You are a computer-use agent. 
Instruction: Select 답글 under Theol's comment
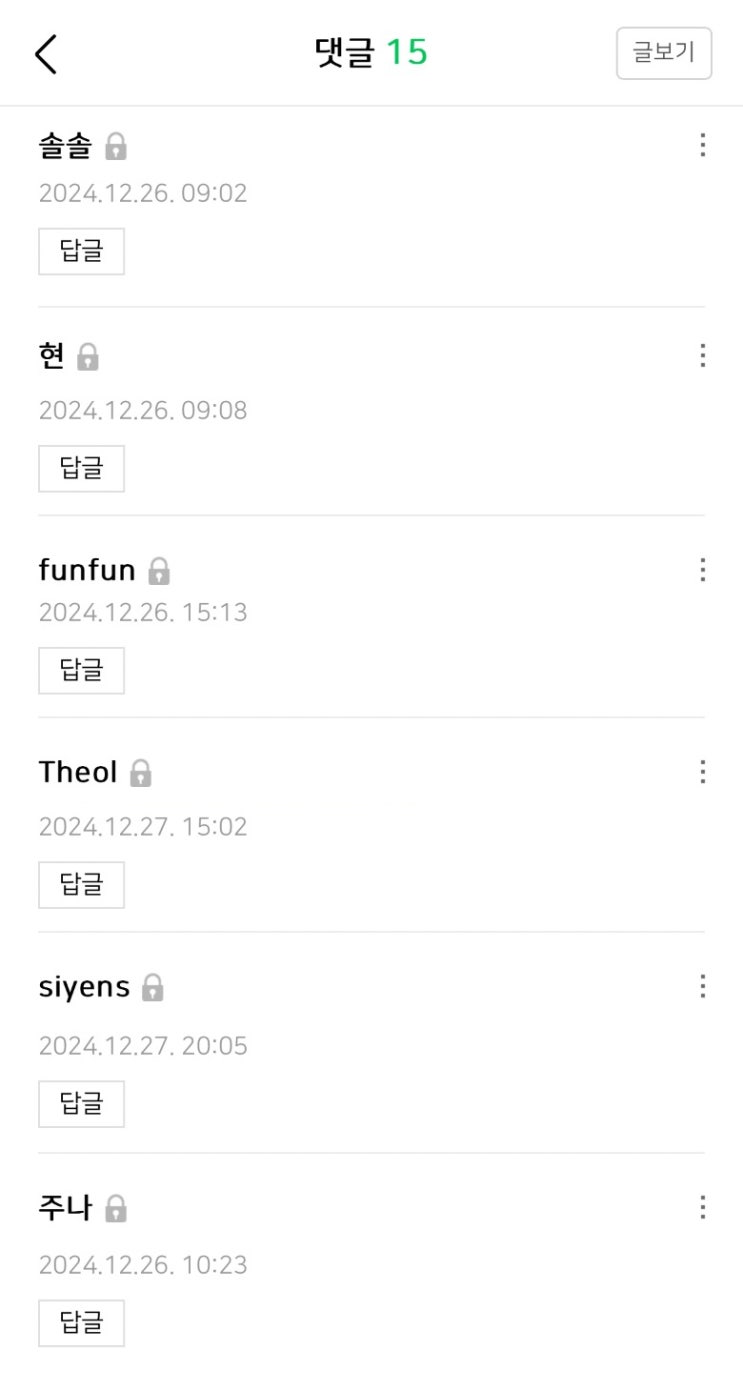coord(81,885)
